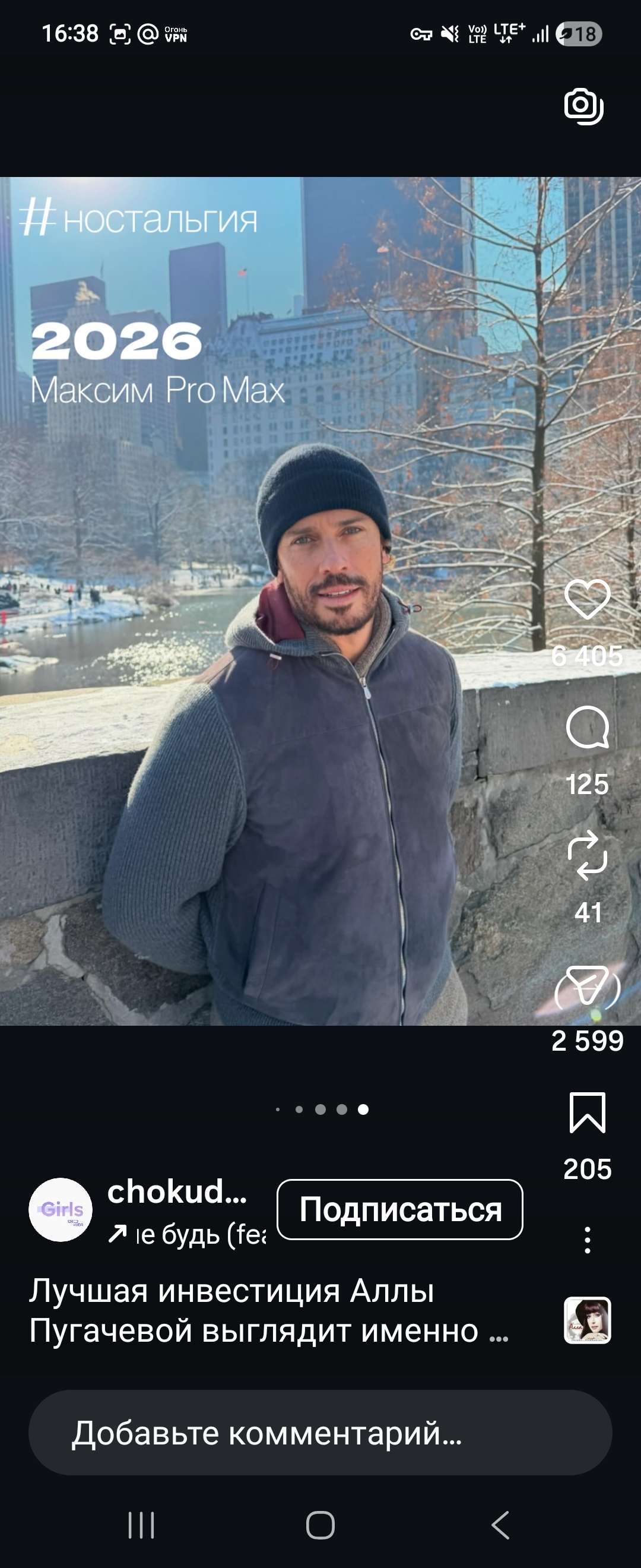Open the chokud… username
The image size is (641, 1568).
(x=177, y=1192)
